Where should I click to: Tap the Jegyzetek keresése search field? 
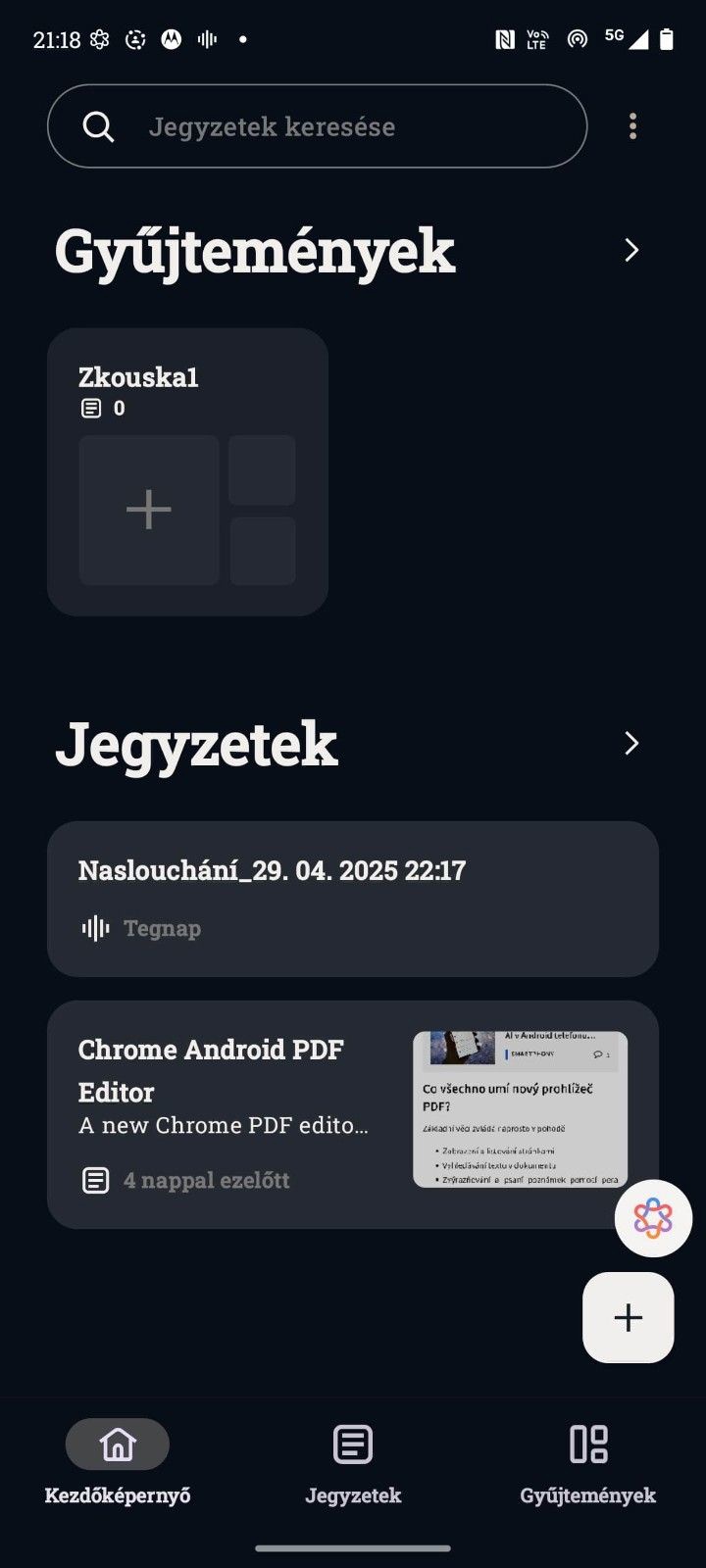pyautogui.click(x=317, y=126)
